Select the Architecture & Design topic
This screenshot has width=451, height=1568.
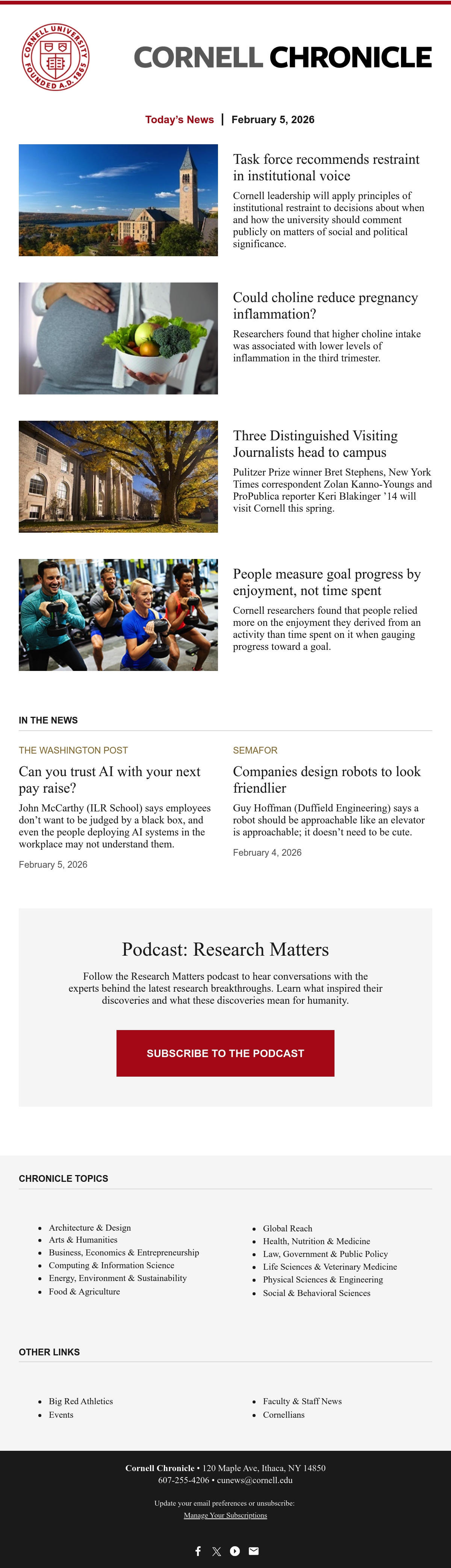[x=90, y=1228]
